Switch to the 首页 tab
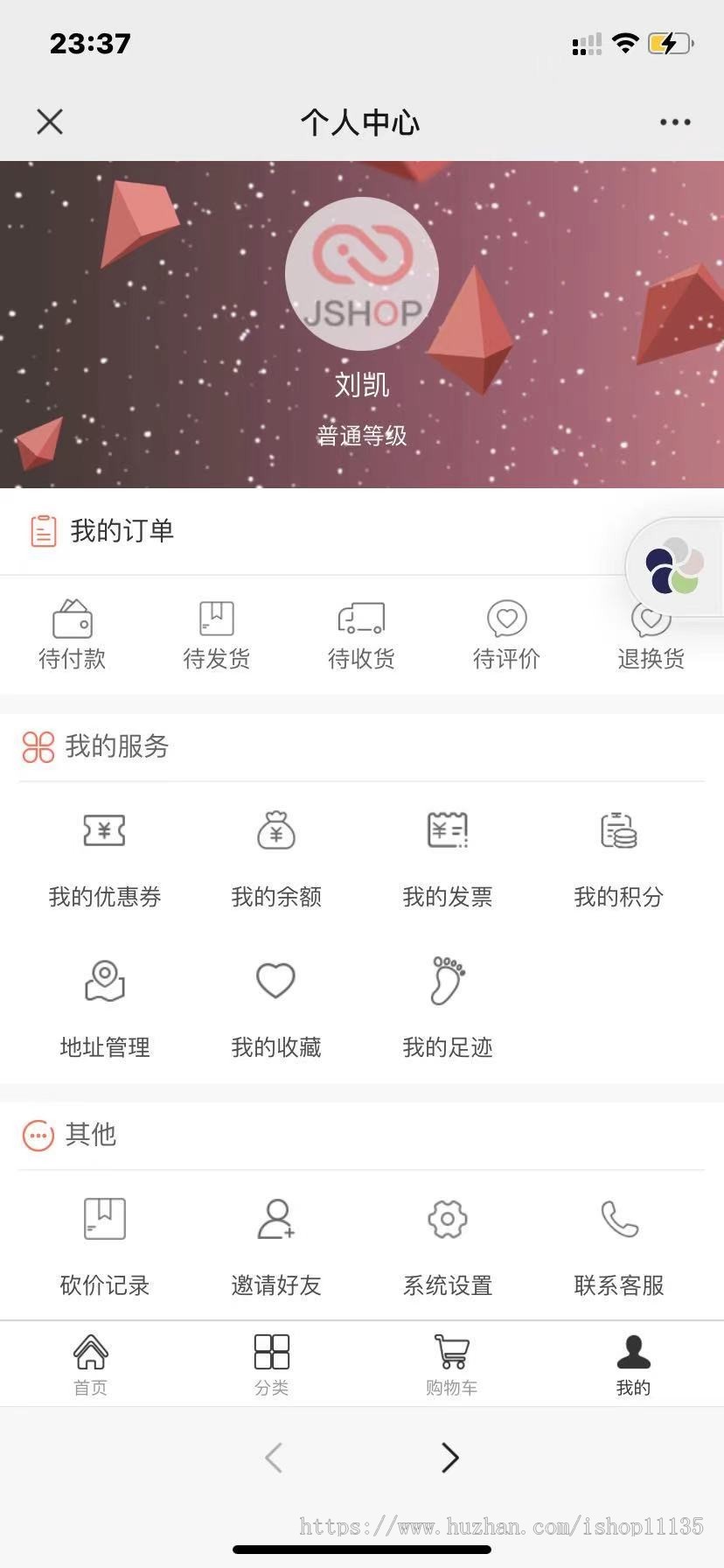Image resolution: width=724 pixels, height=1568 pixels. pos(90,1363)
